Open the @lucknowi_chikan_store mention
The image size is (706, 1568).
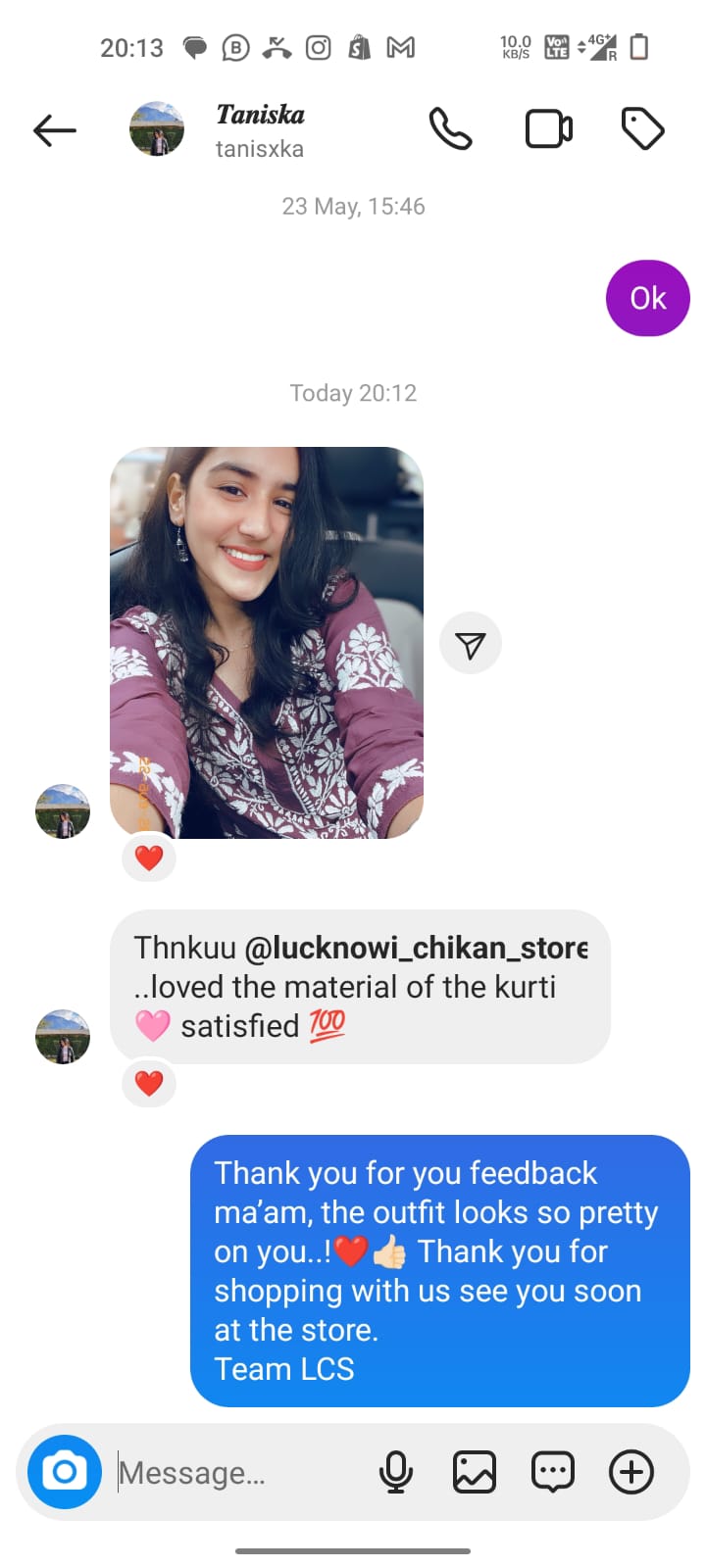click(416, 948)
